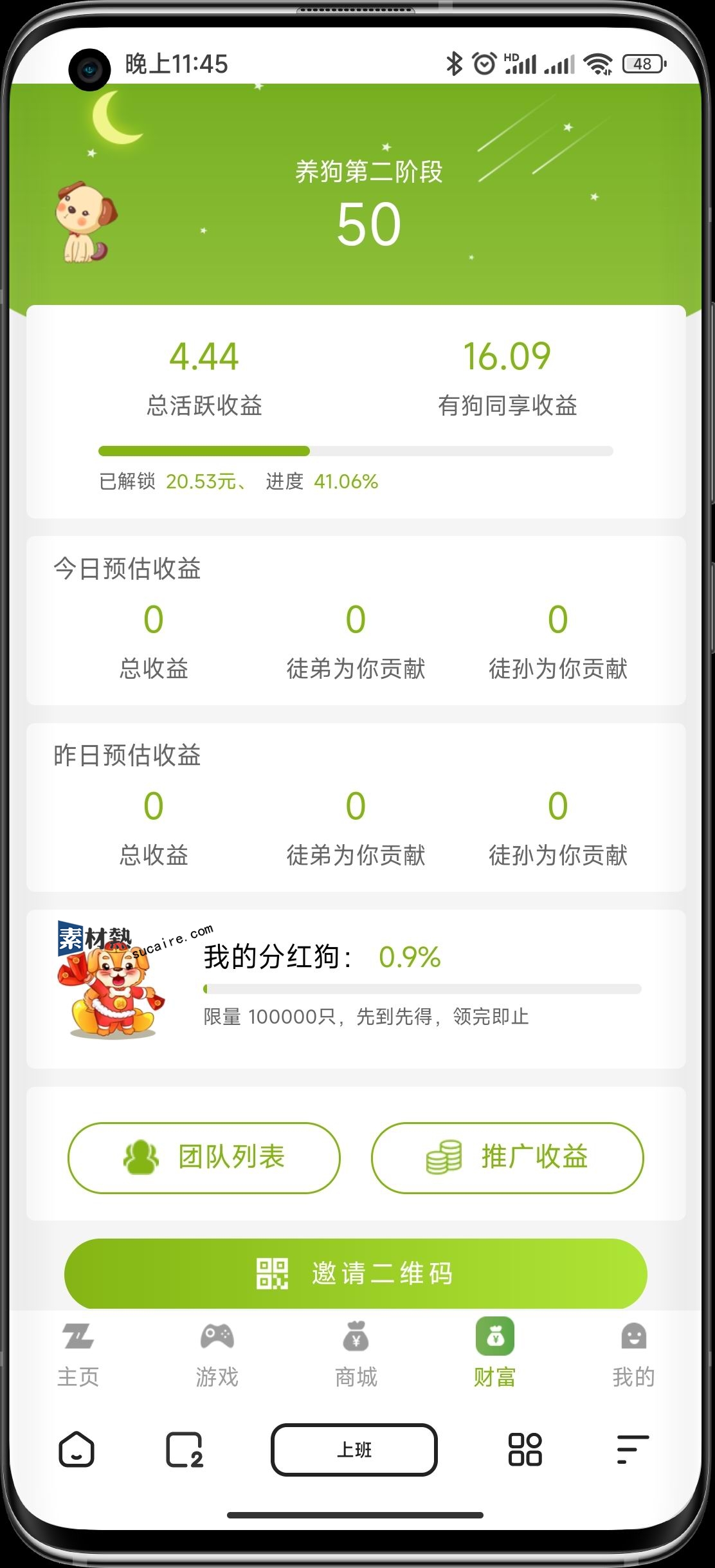View 推广收益 promotion earnings
Screen dimensions: 715x1568
click(x=507, y=1158)
